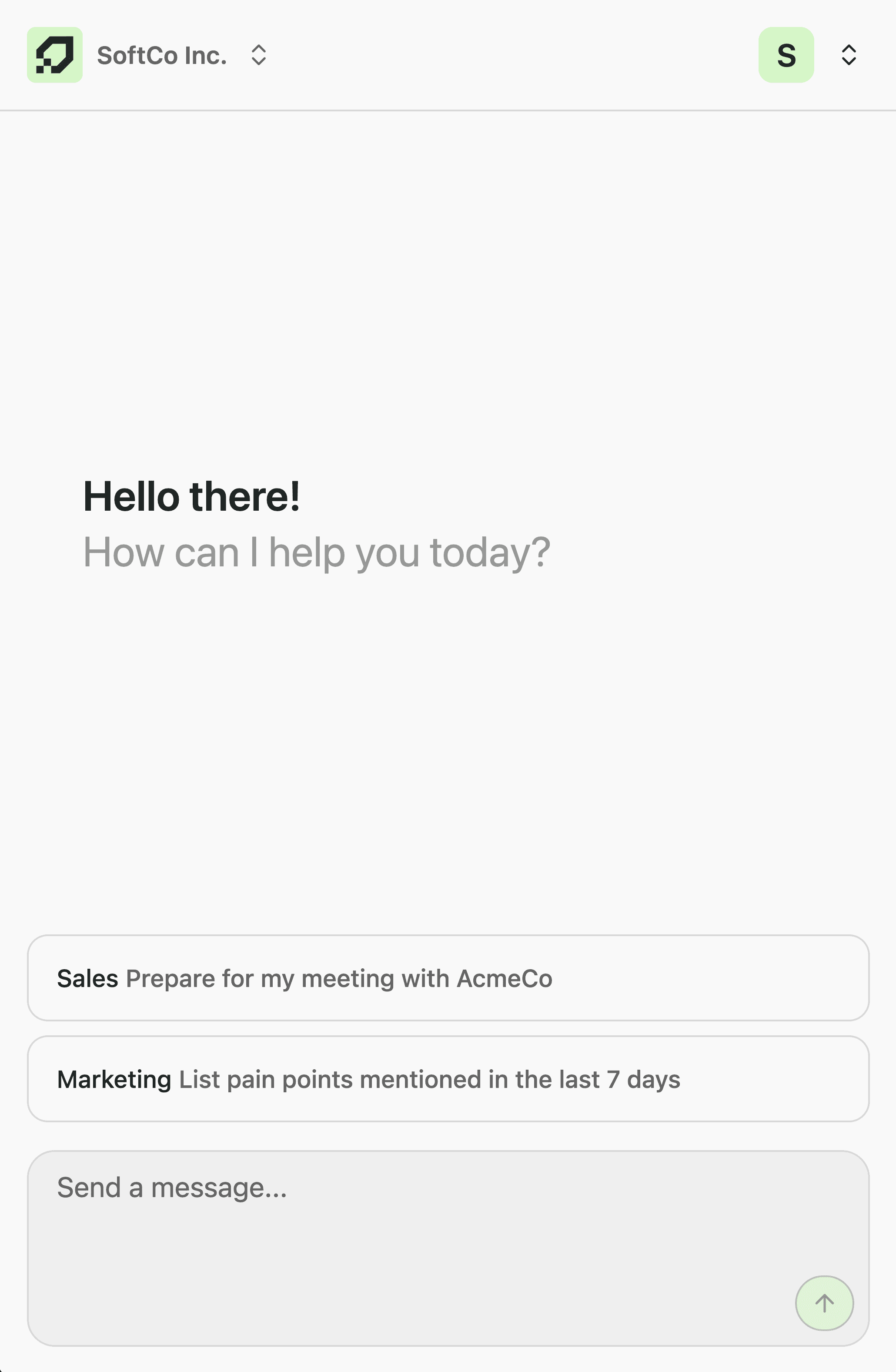The width and height of the screenshot is (896, 1372).
Task: Tap the send arrow button
Action: [824, 1303]
